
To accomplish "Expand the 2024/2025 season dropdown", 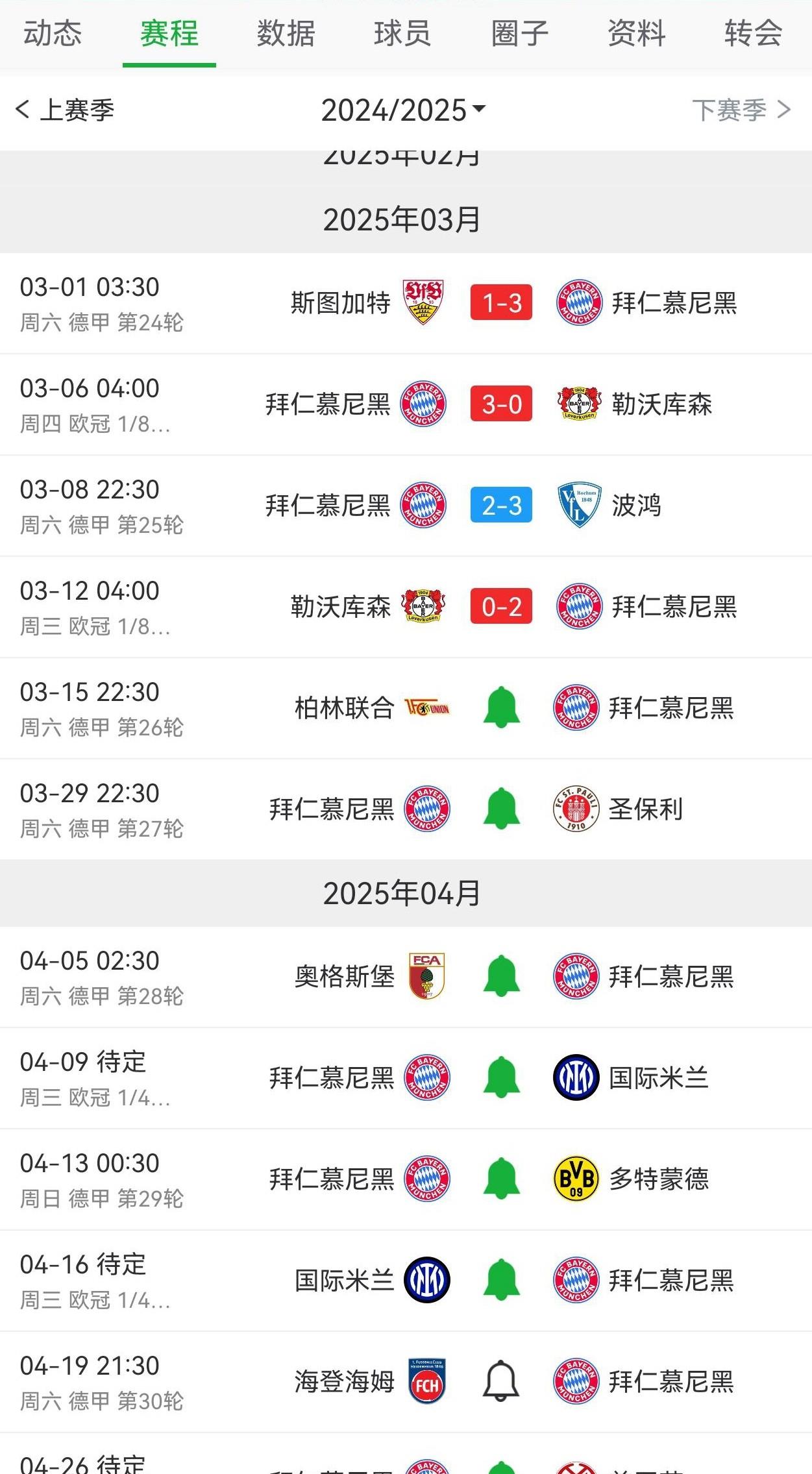I will point(402,110).
